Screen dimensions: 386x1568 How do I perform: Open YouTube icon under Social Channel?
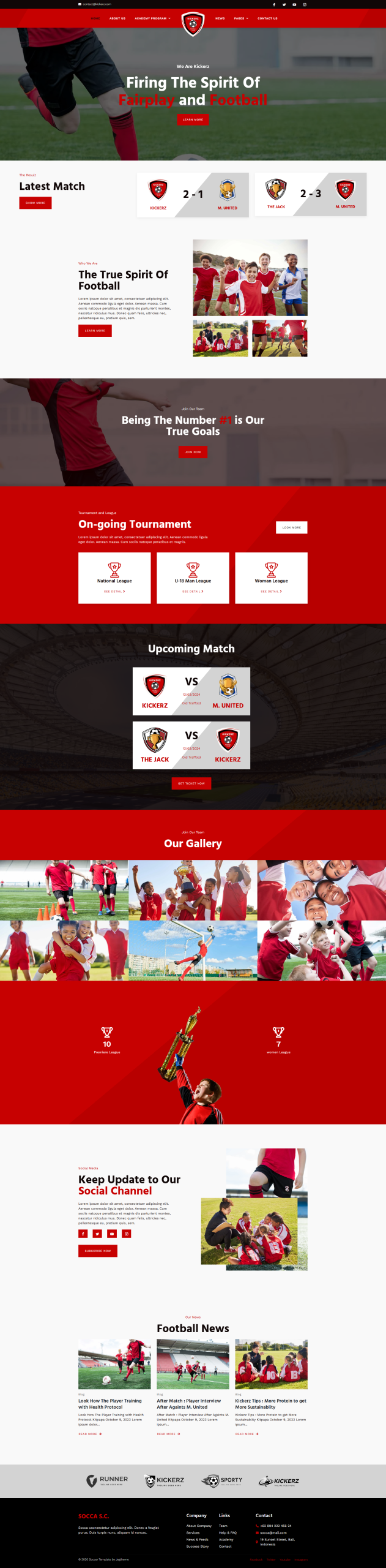112,1234
